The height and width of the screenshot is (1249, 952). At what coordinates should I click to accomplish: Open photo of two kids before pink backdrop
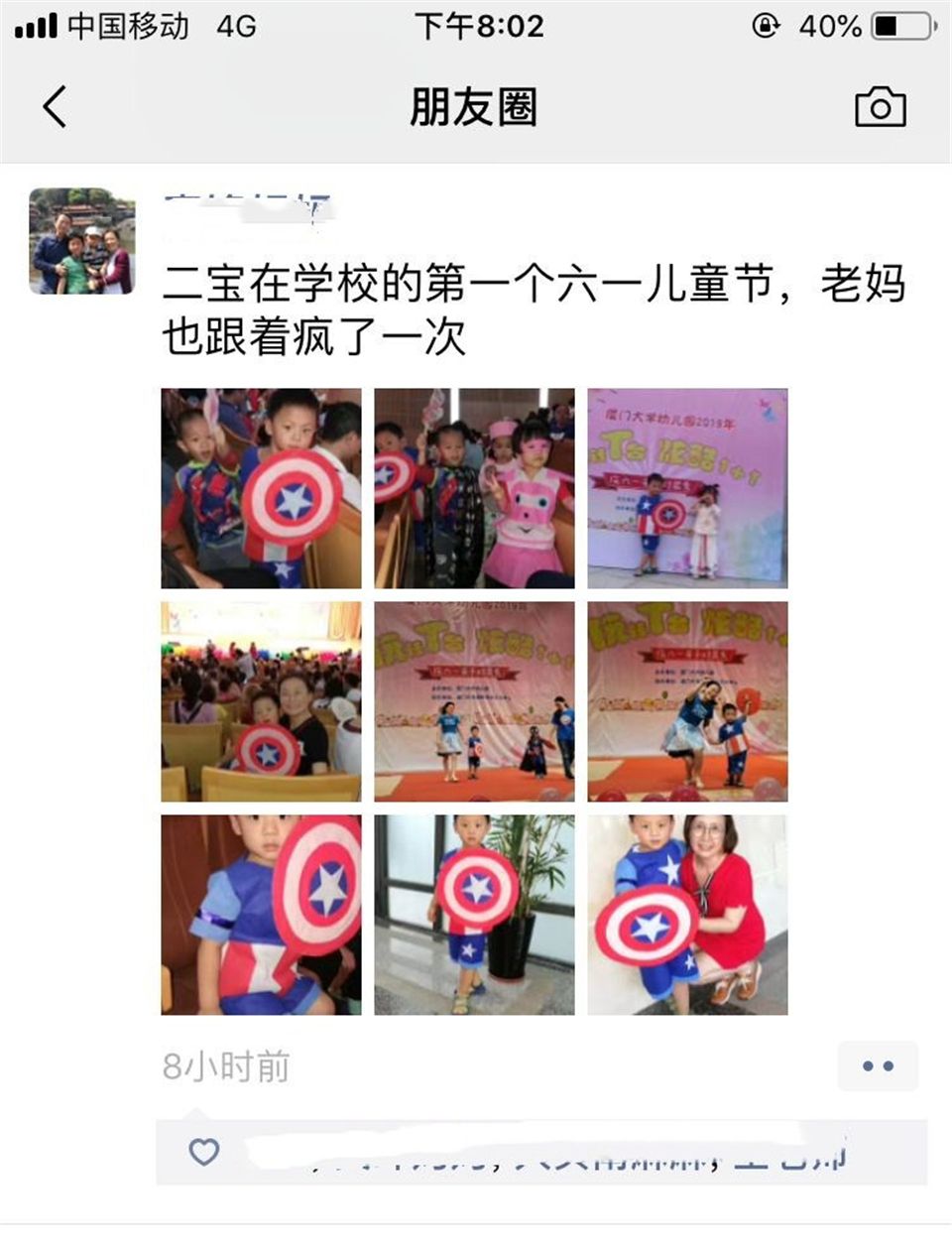point(687,488)
